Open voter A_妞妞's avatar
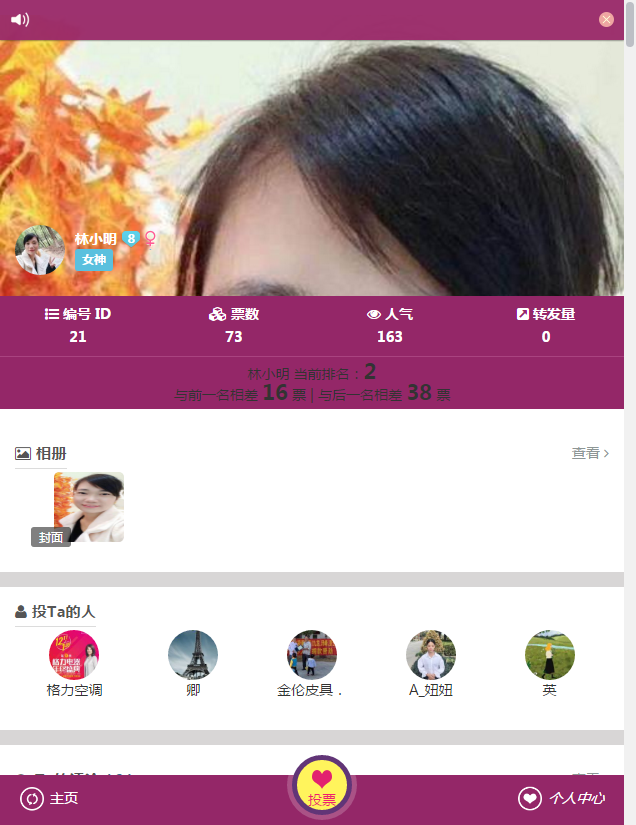The image size is (636, 825). pyautogui.click(x=431, y=655)
